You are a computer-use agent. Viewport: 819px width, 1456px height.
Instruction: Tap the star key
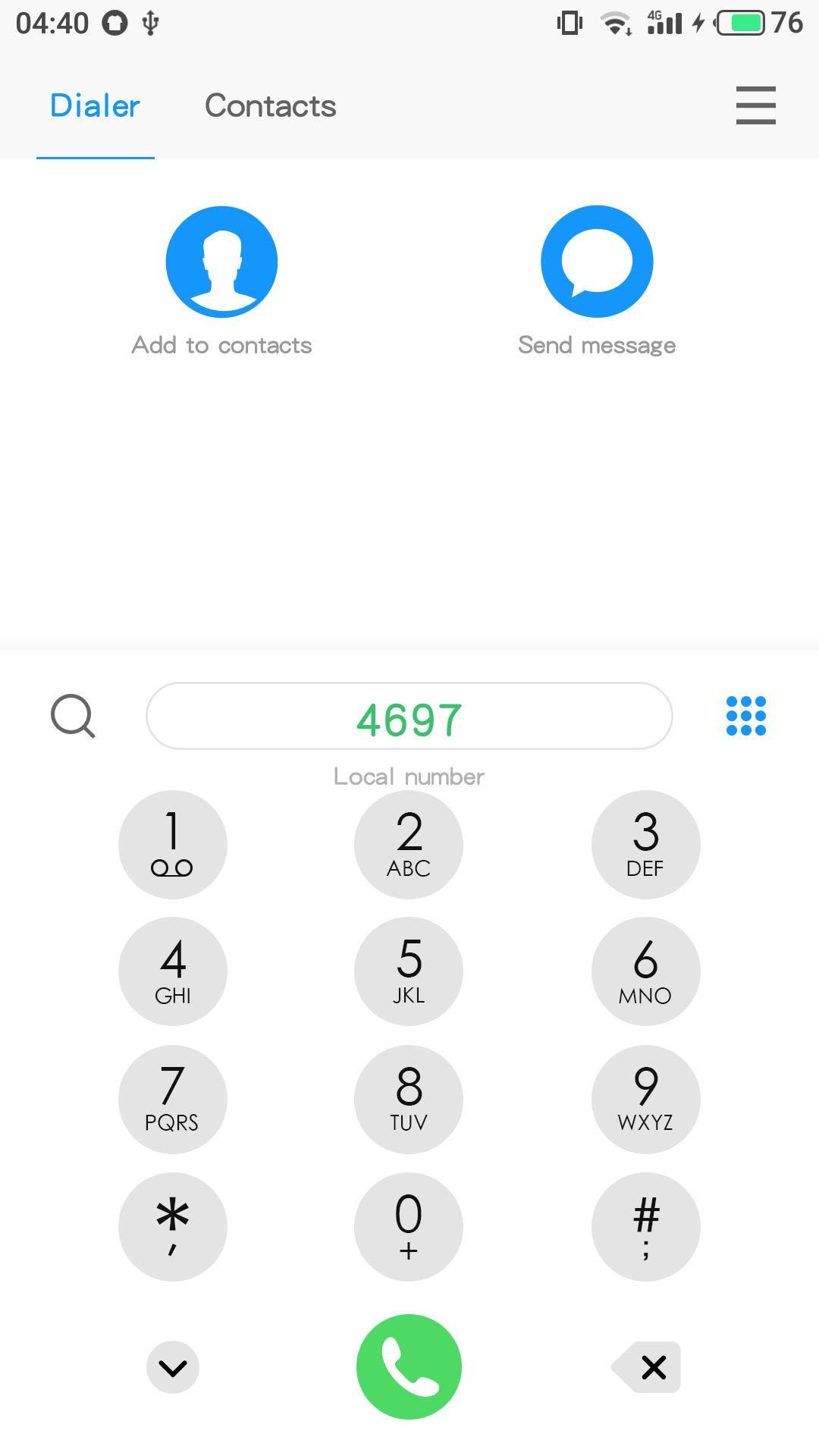[x=173, y=1227]
